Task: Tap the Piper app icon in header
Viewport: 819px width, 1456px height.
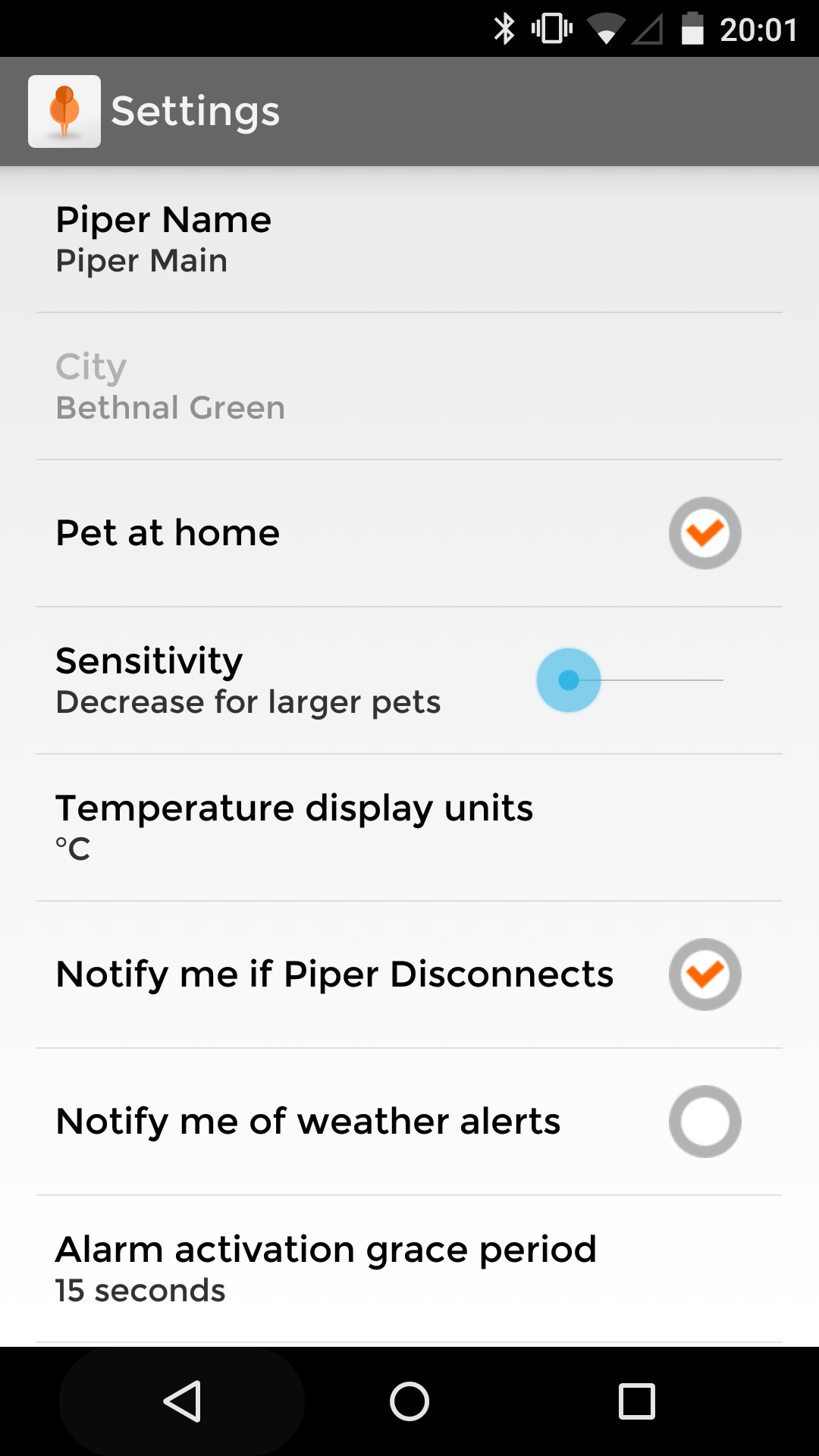Action: pos(64,111)
